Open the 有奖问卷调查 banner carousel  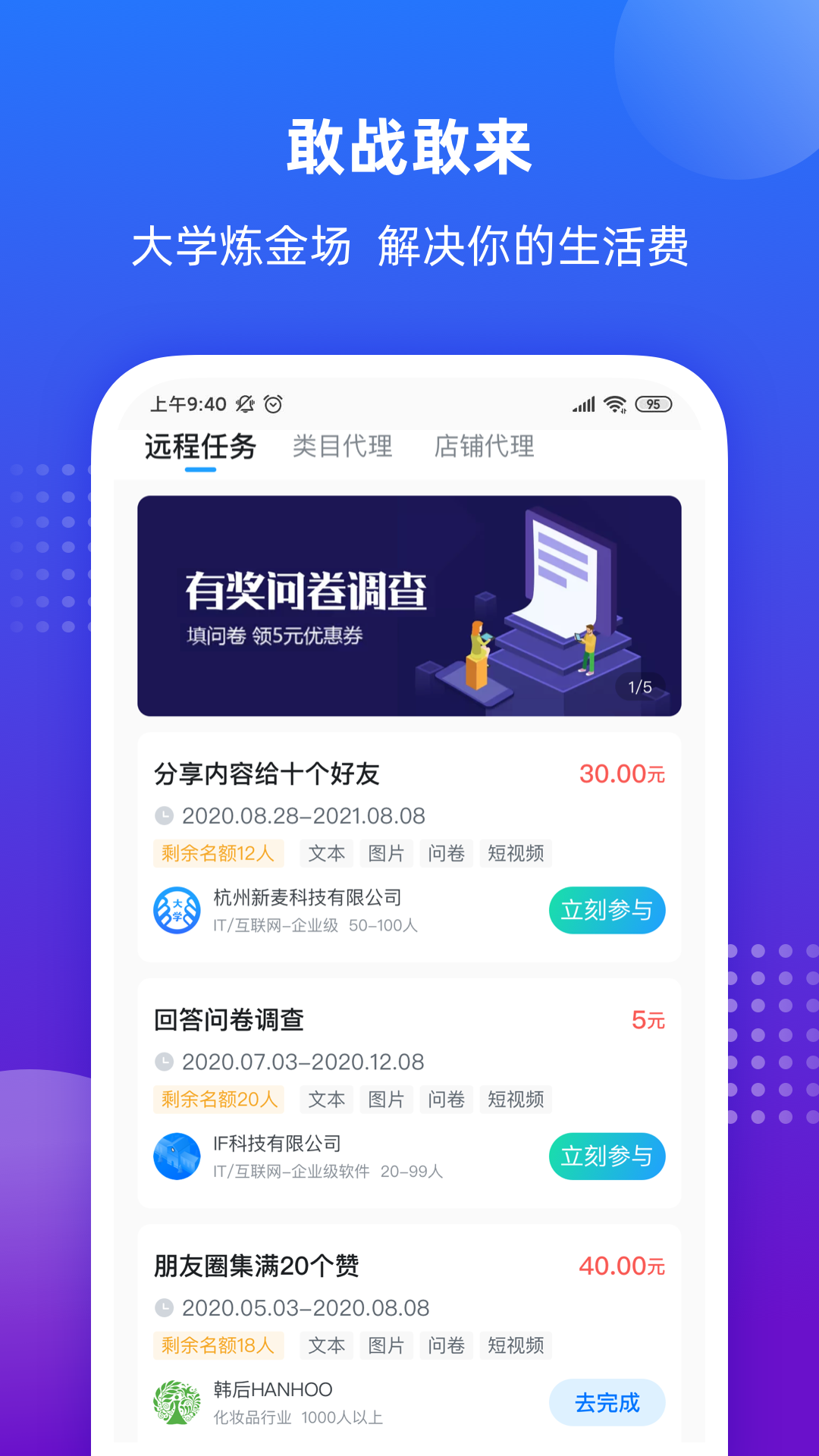[409, 604]
